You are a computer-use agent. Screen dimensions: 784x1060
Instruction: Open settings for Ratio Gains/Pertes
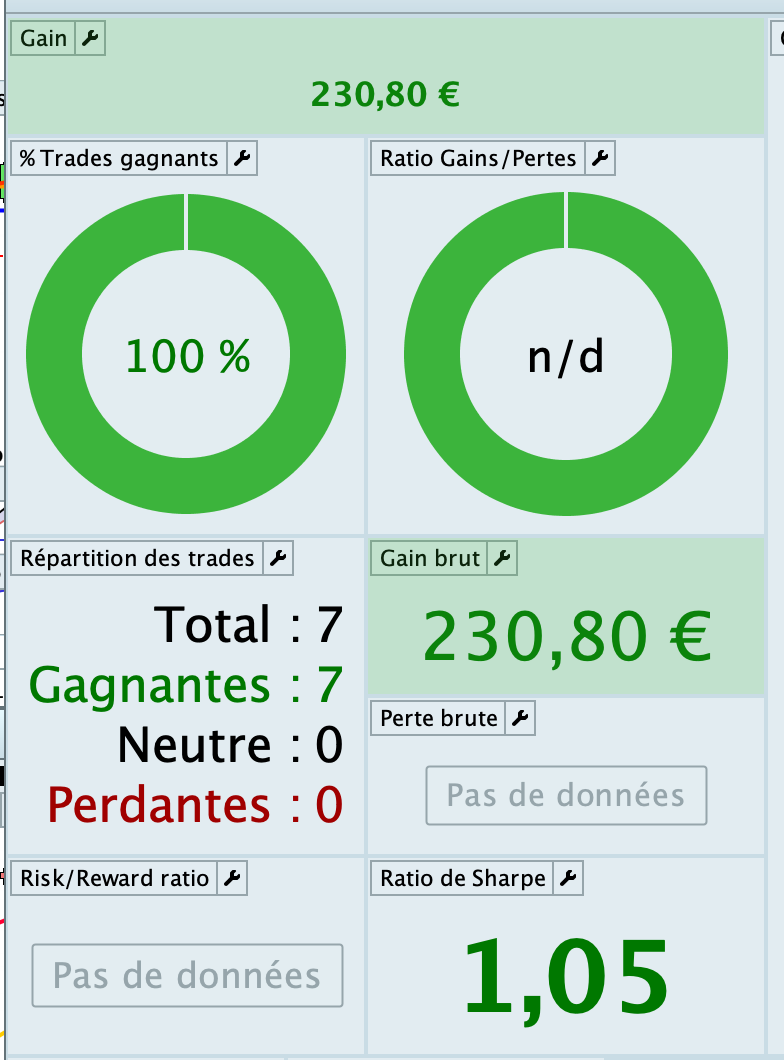click(600, 158)
